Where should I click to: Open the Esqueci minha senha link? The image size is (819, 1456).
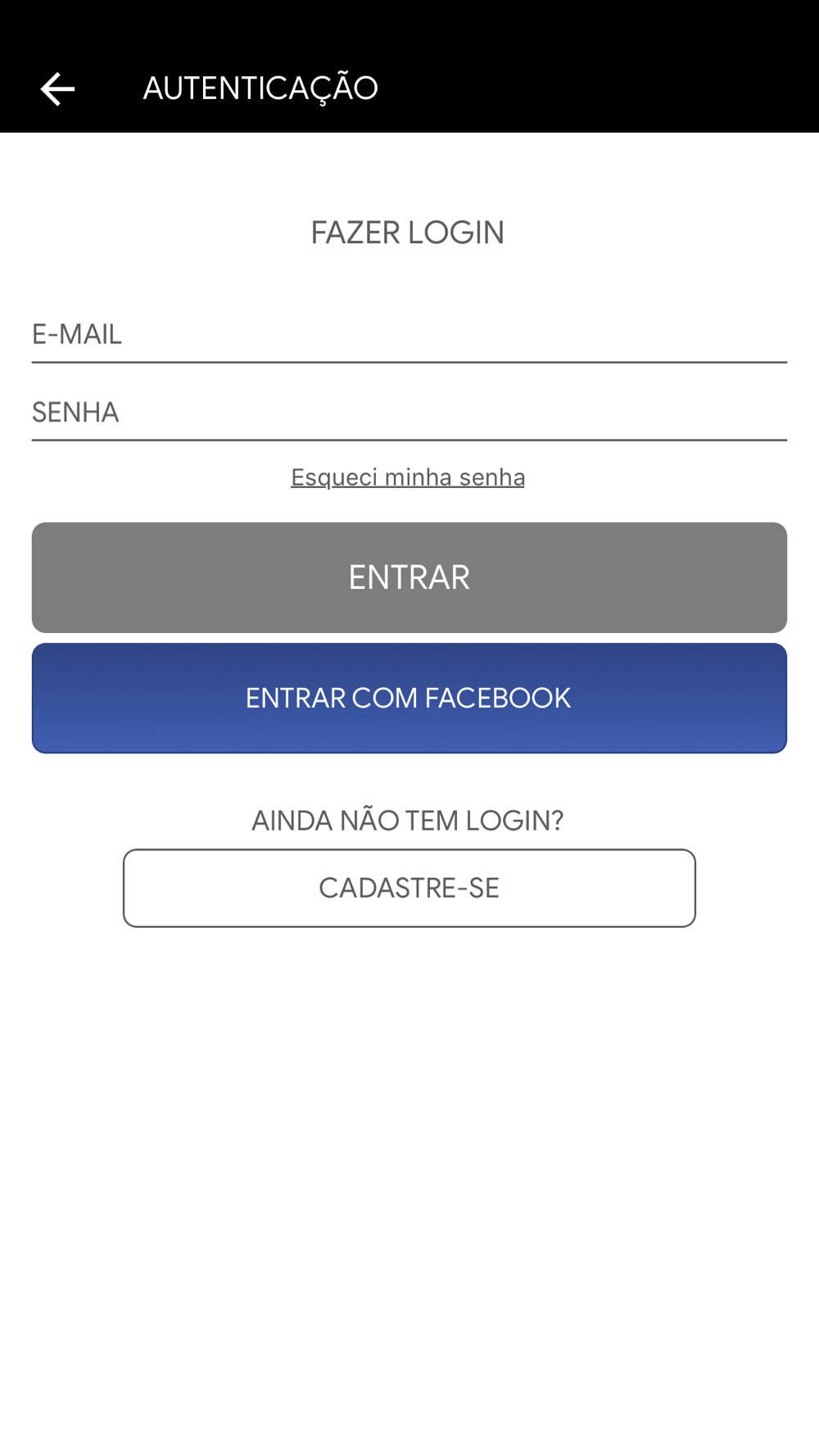[x=408, y=477]
